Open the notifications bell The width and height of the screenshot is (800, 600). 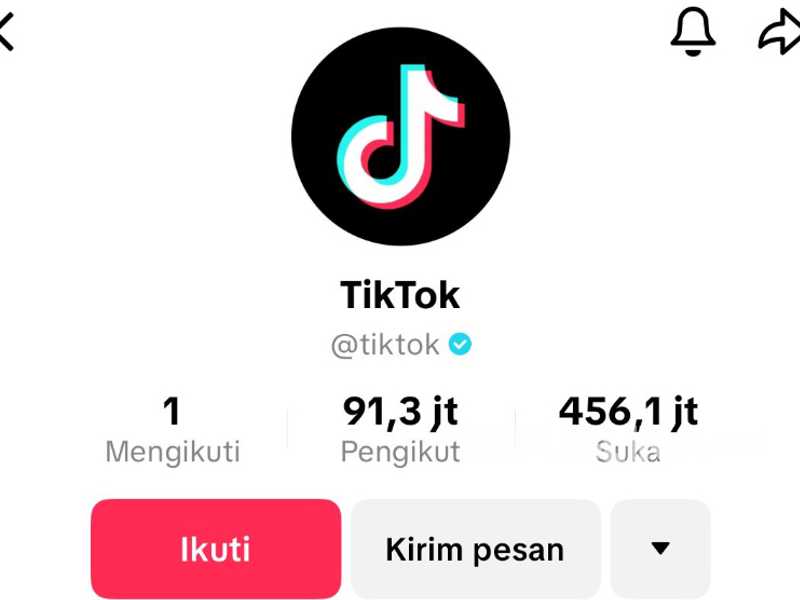tap(693, 30)
